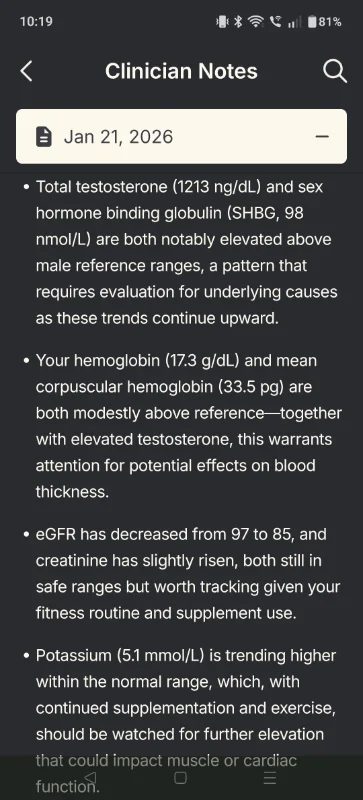Viewport: 363px width, 800px height.
Task: Tap the system home button
Action: pyautogui.click(x=180, y=778)
